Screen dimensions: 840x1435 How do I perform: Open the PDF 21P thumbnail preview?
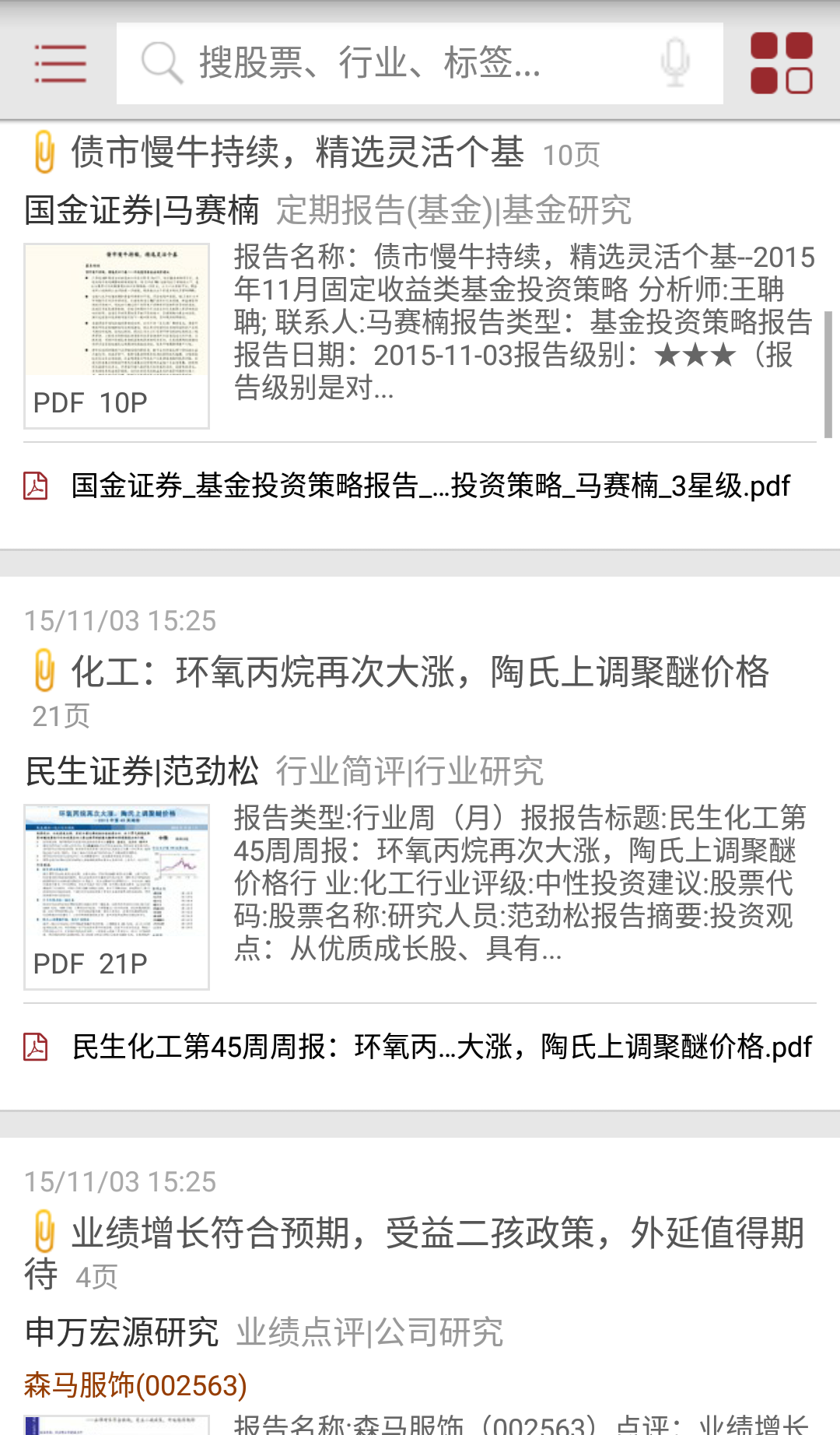[x=117, y=896]
